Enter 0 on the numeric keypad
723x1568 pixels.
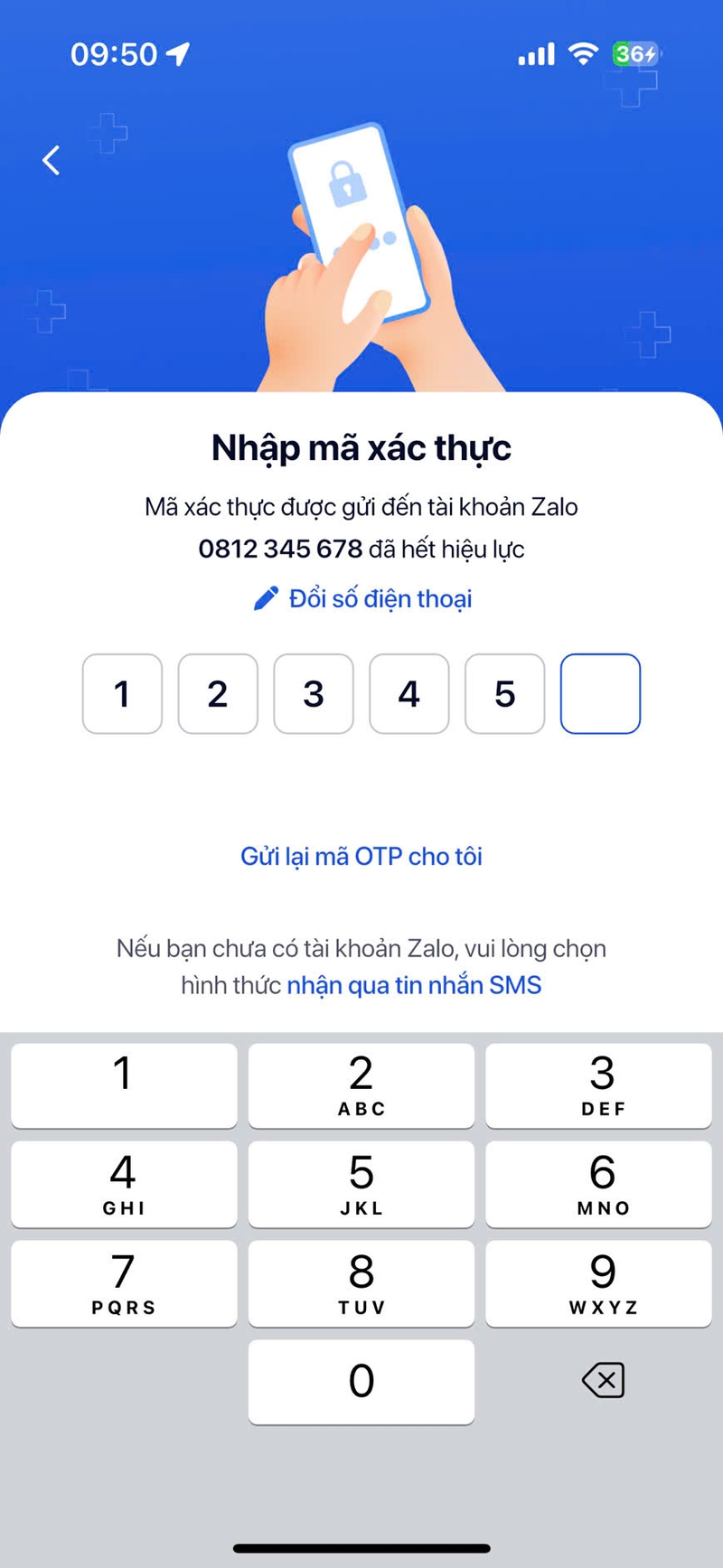click(x=361, y=1381)
